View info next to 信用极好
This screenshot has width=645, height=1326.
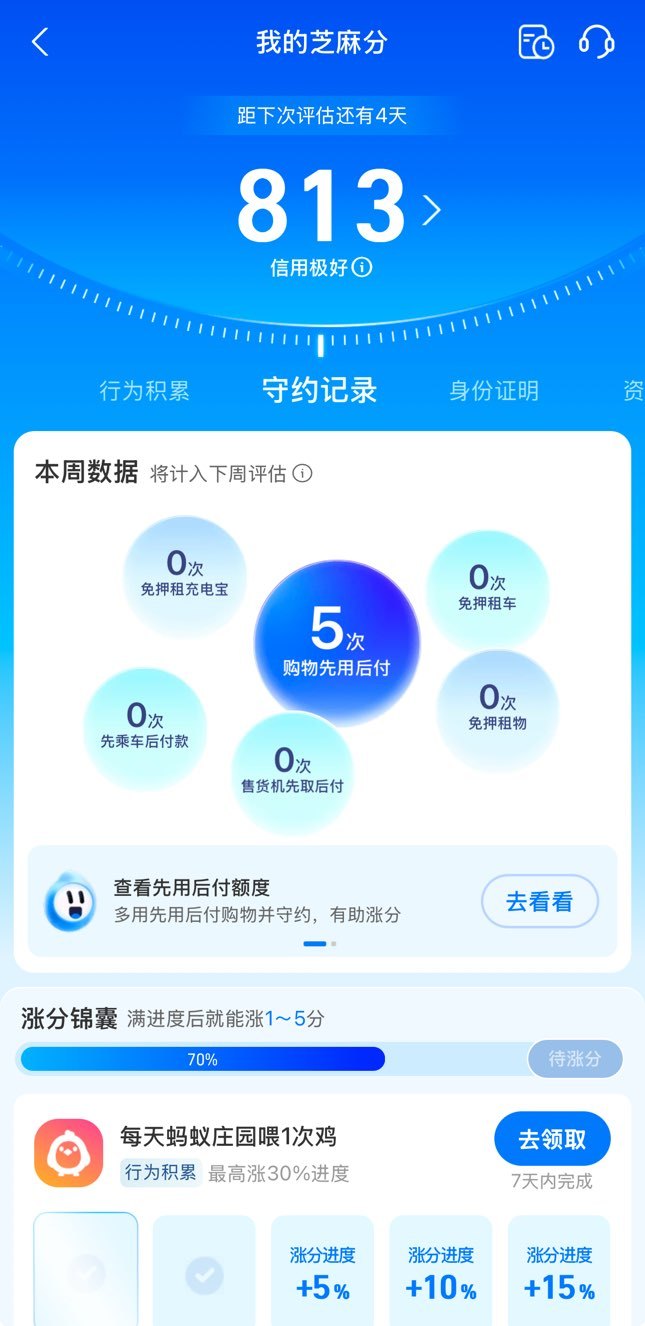[x=363, y=268]
